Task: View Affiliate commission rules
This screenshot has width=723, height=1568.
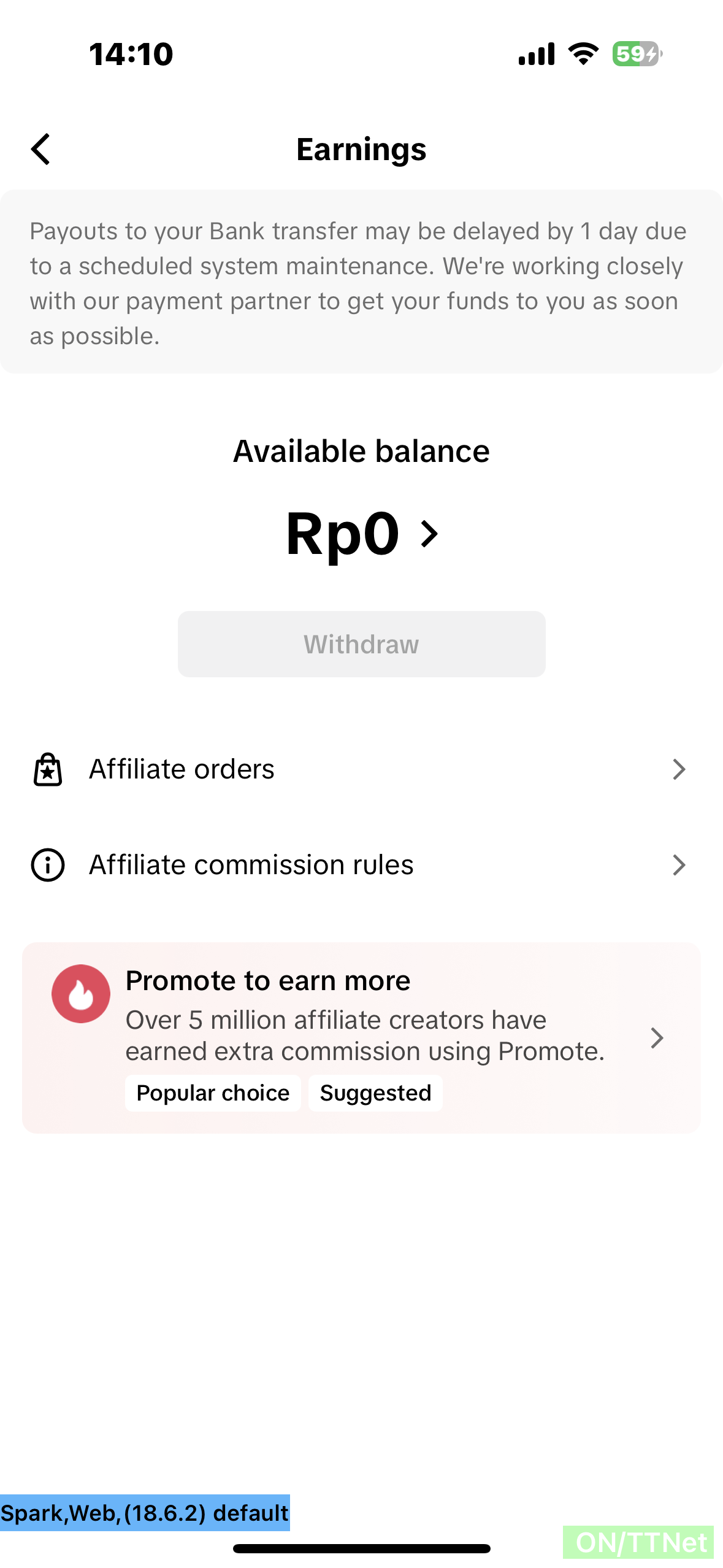Action: tap(361, 865)
